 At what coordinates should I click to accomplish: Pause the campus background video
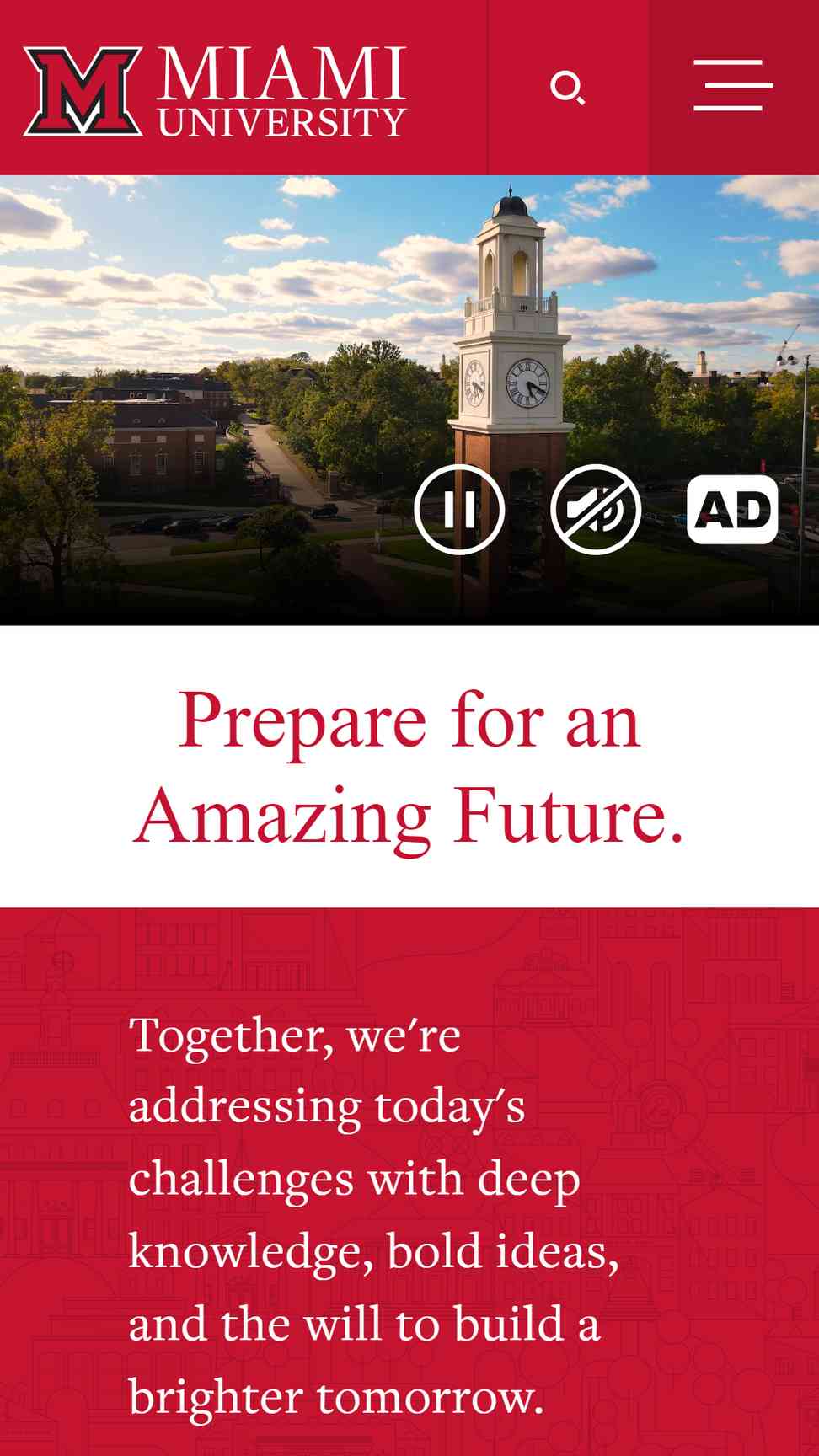click(459, 509)
